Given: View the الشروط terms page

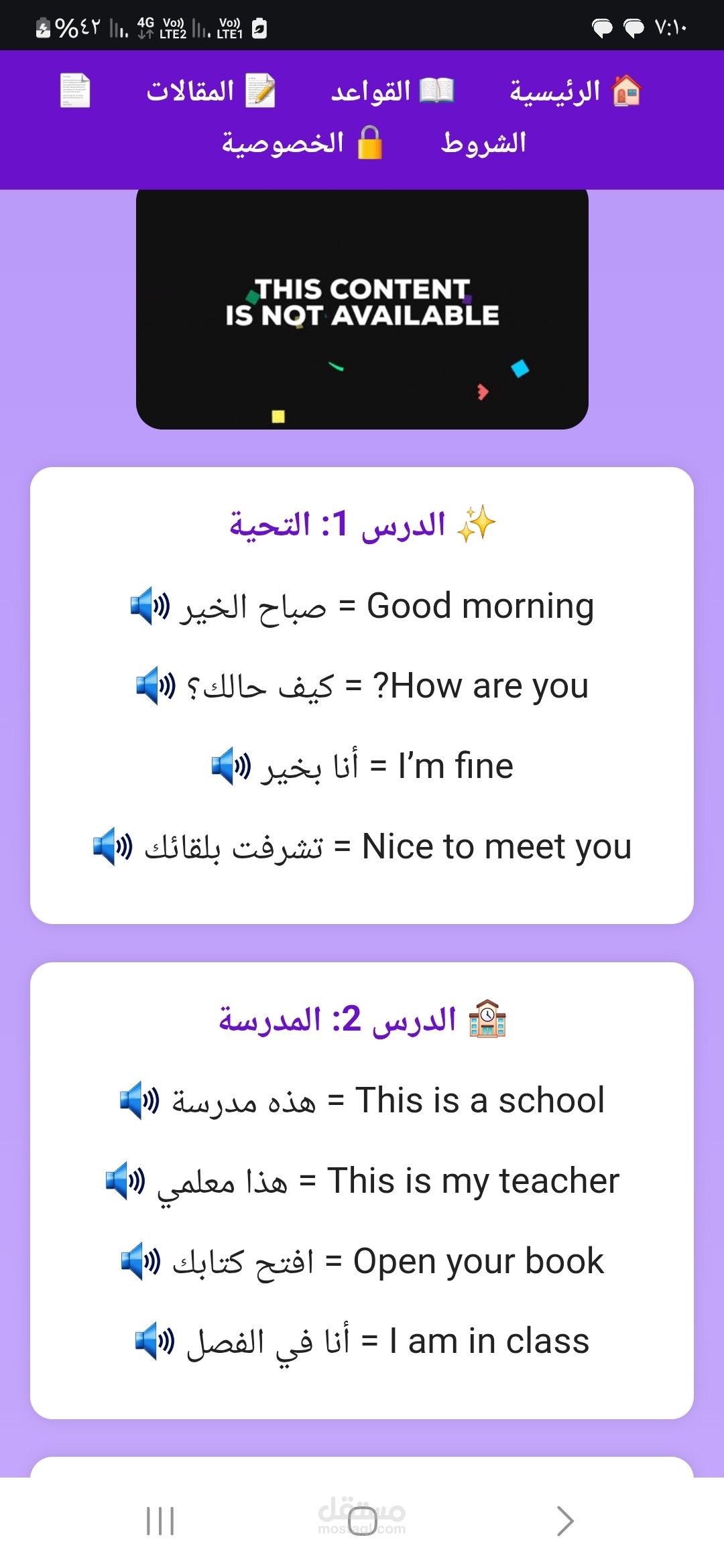Looking at the screenshot, I should [483, 143].
